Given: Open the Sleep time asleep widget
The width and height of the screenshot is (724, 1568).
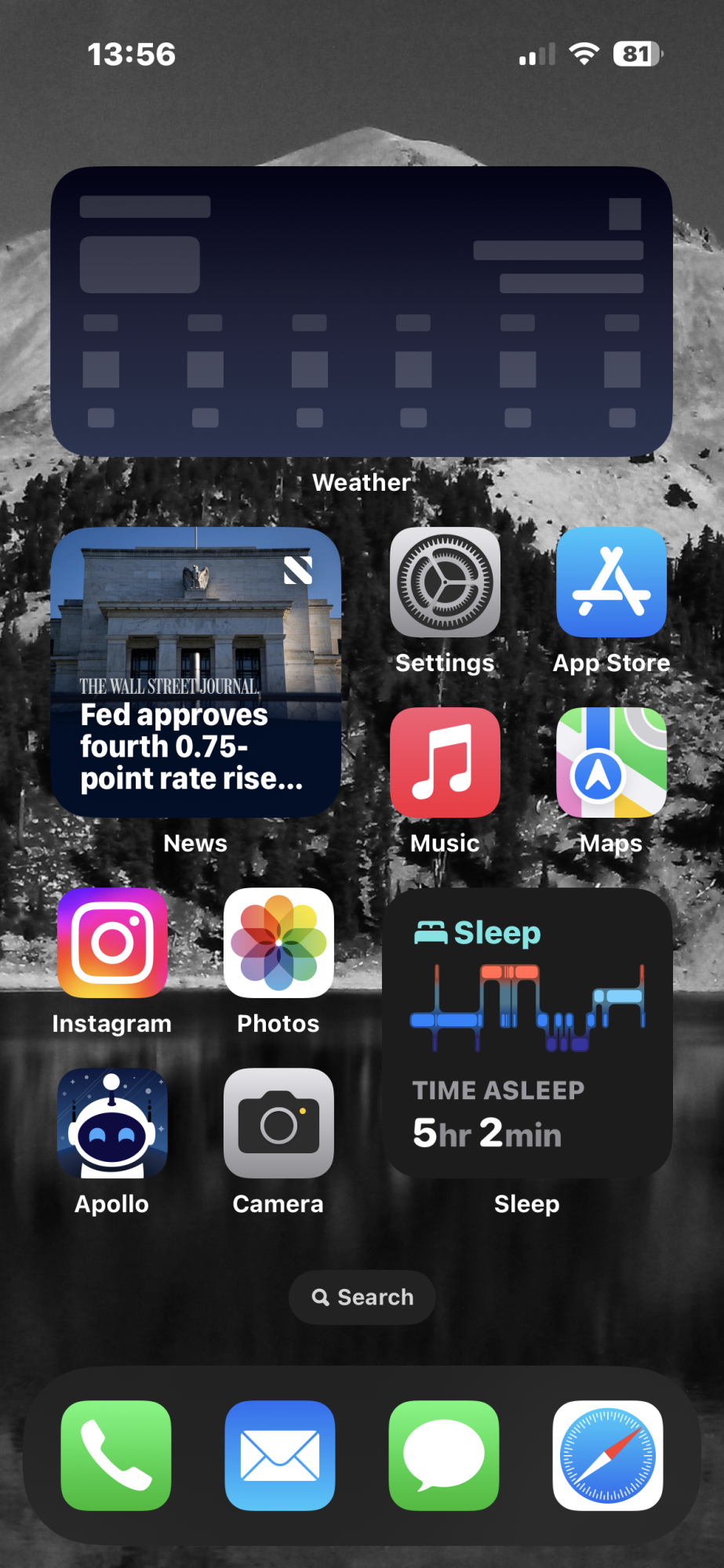Looking at the screenshot, I should point(527,1033).
